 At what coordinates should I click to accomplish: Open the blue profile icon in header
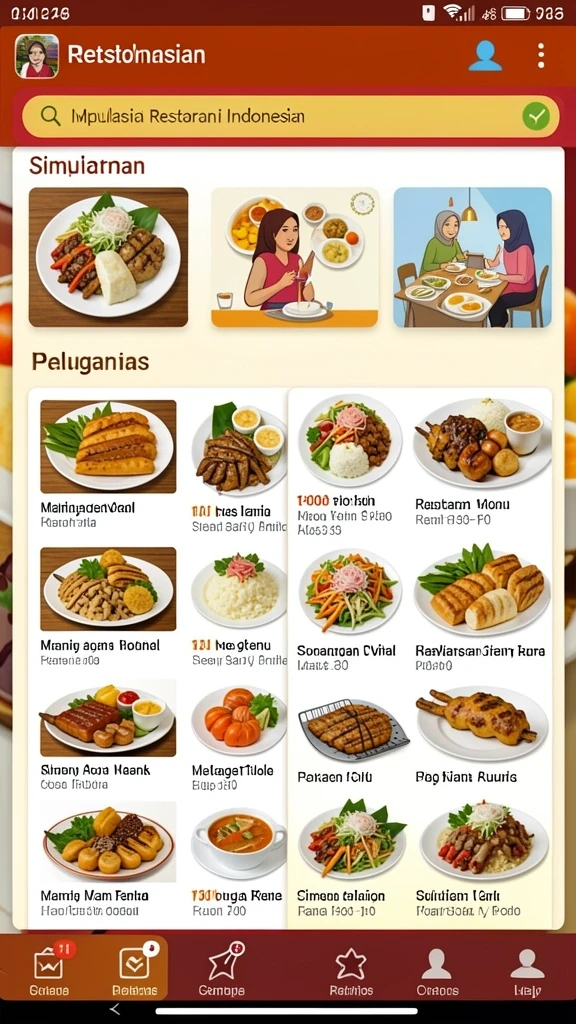485,56
